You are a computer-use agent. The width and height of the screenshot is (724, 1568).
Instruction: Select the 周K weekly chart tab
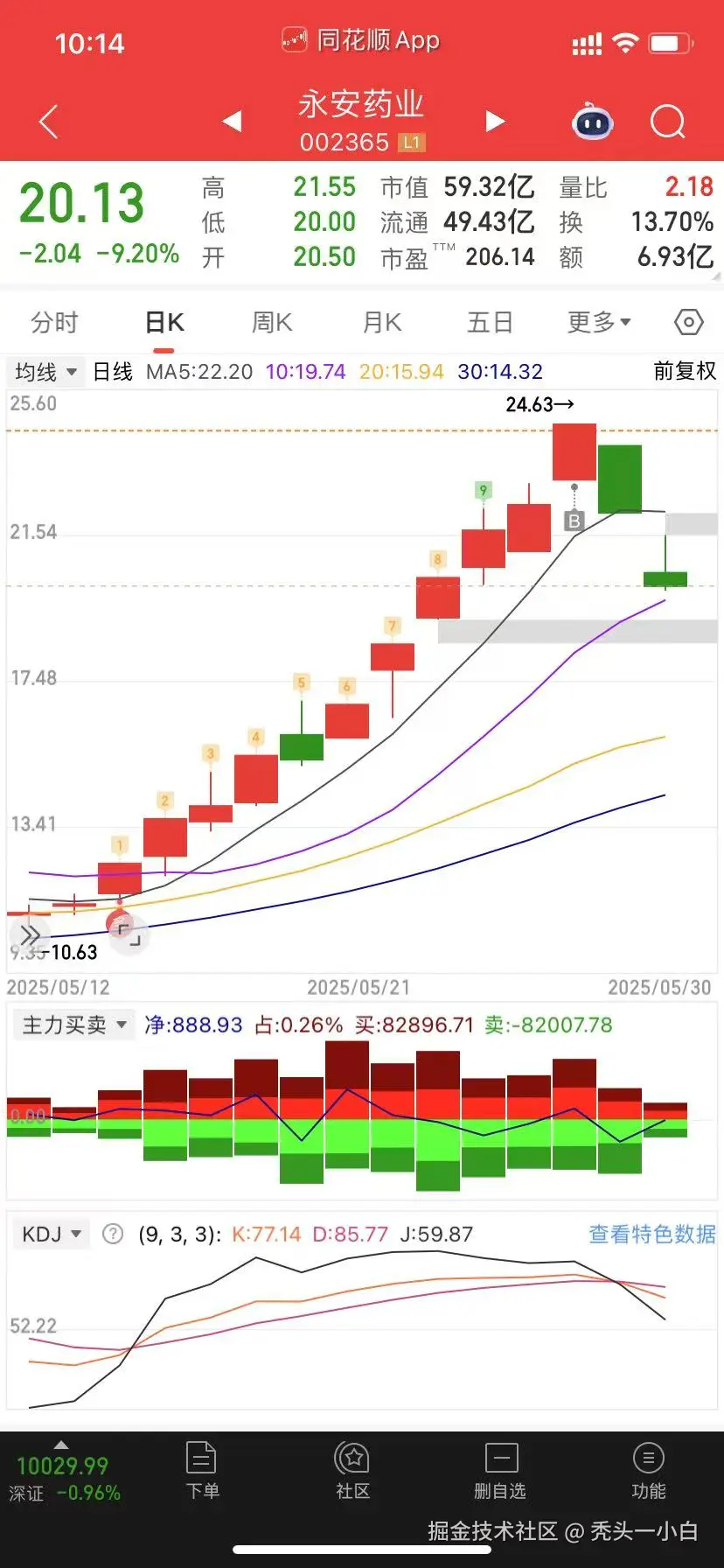pyautogui.click(x=271, y=322)
